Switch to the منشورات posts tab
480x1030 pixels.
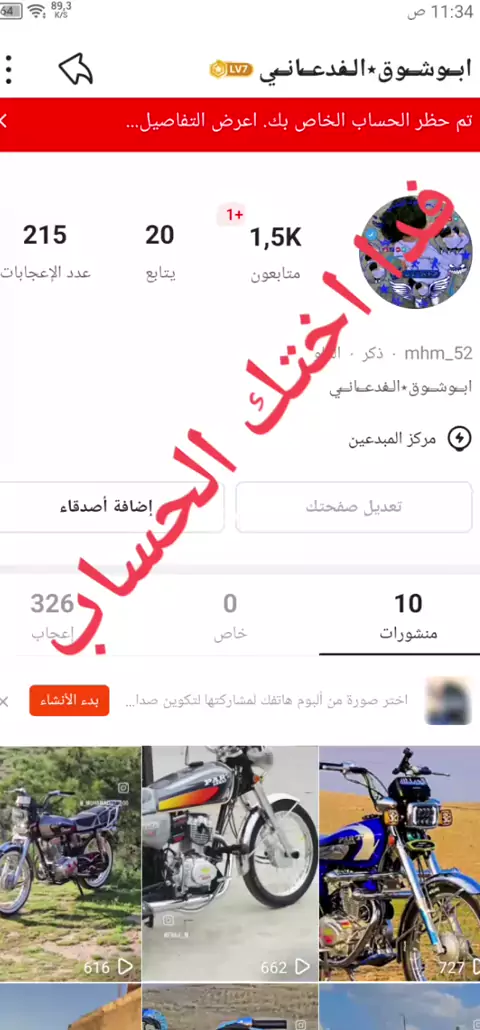(x=408, y=616)
